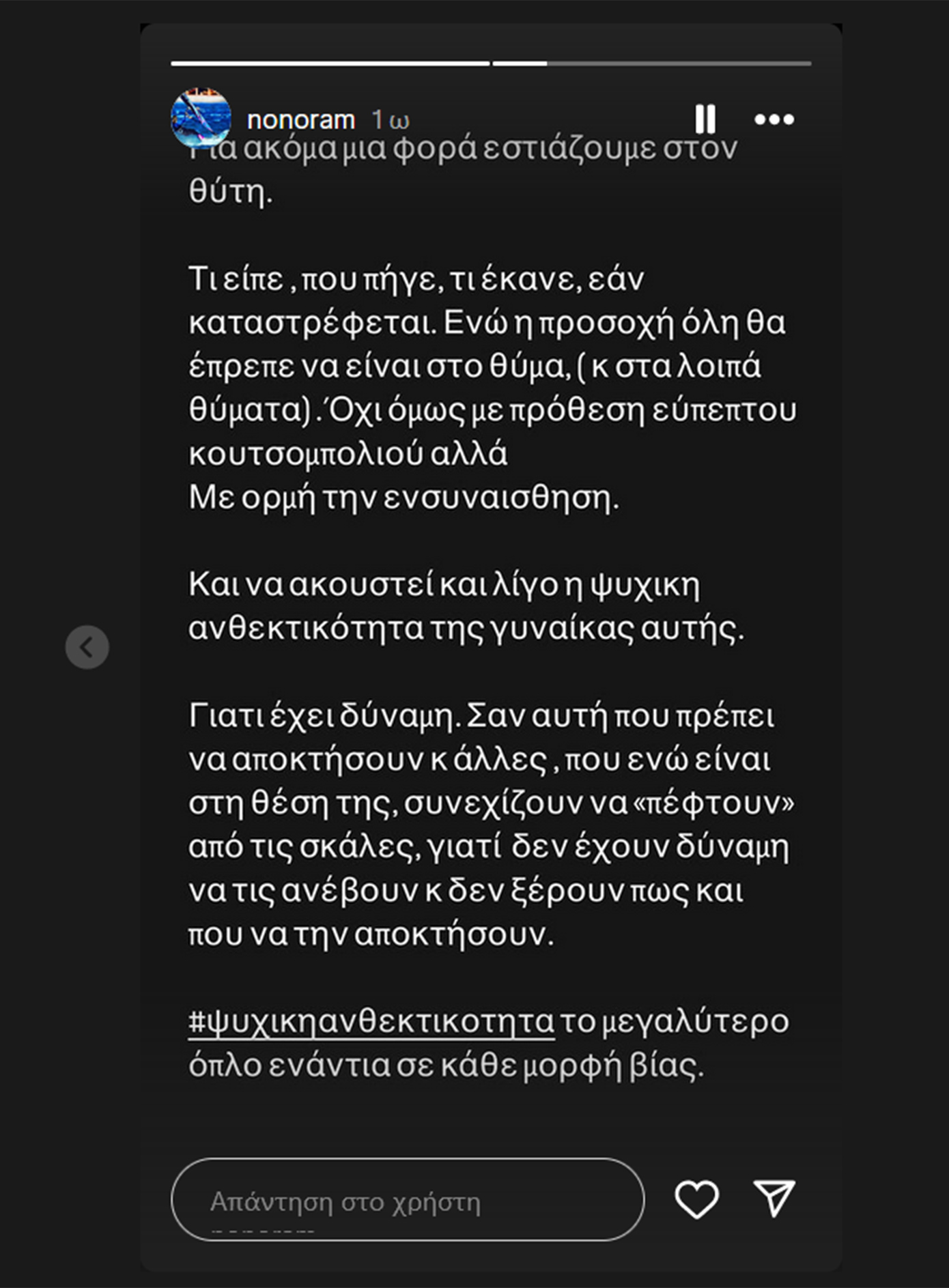
Task: Go to the previous story
Action: (87, 646)
